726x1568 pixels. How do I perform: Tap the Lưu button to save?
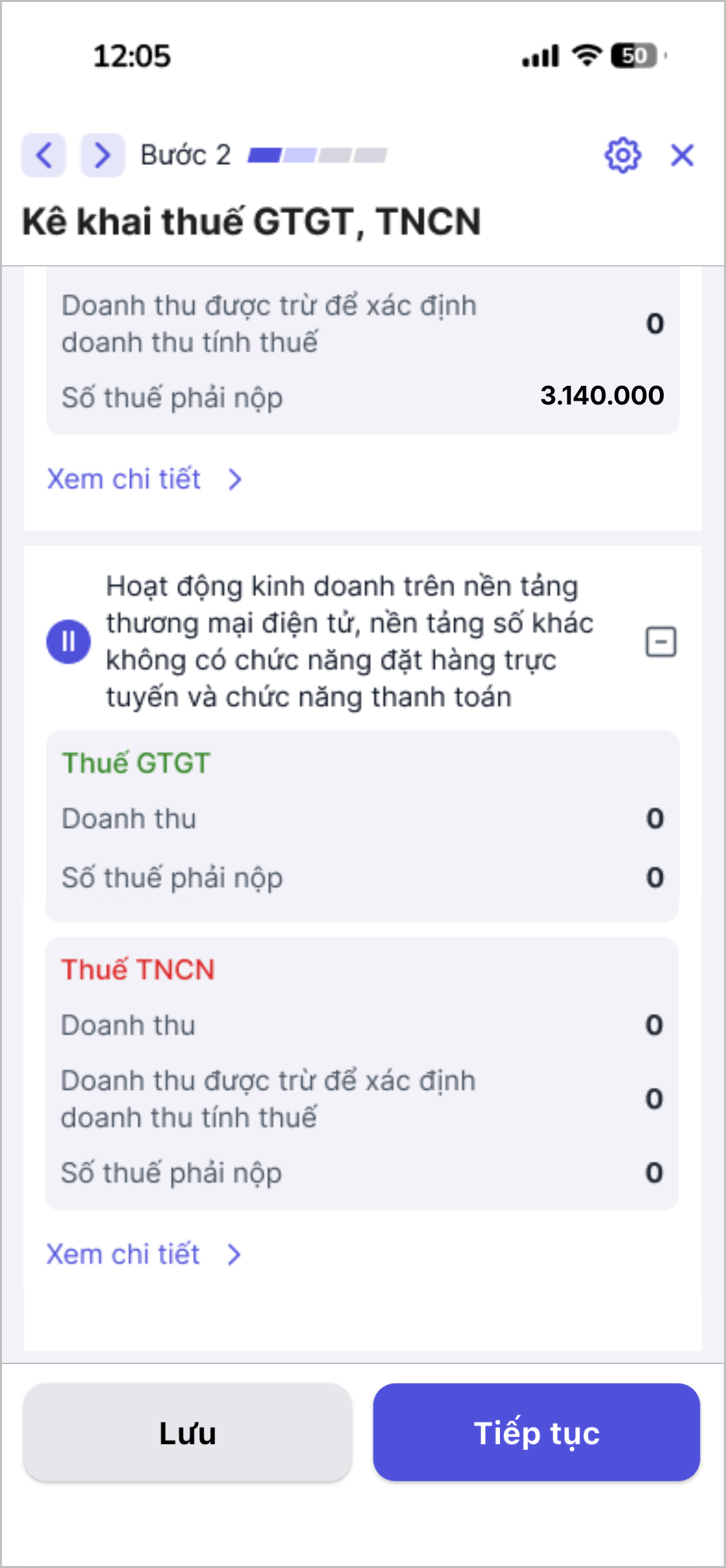point(187,1433)
